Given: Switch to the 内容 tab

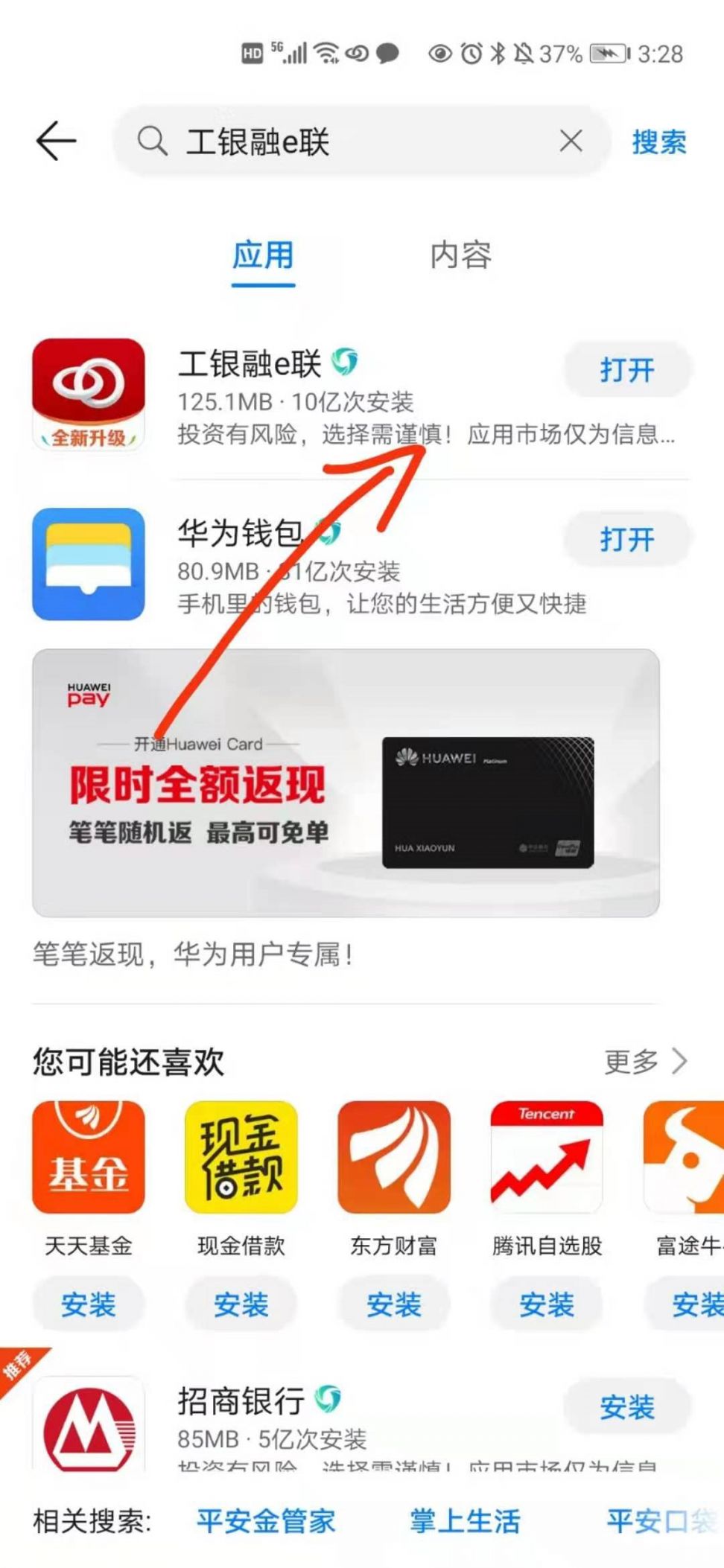Looking at the screenshot, I should pos(460,255).
